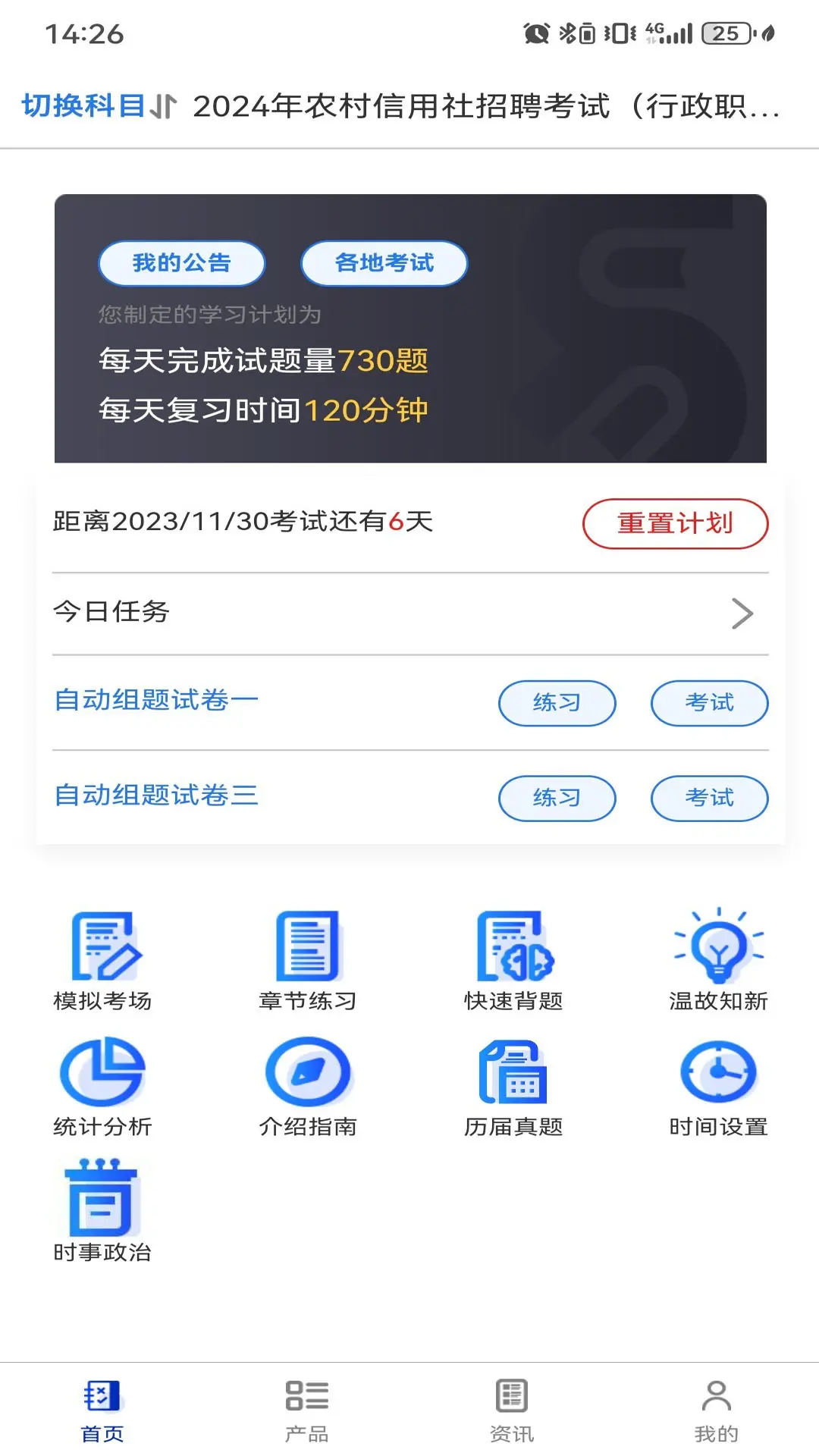
Task: Open 统计分析 statistics
Action: click(x=103, y=1087)
